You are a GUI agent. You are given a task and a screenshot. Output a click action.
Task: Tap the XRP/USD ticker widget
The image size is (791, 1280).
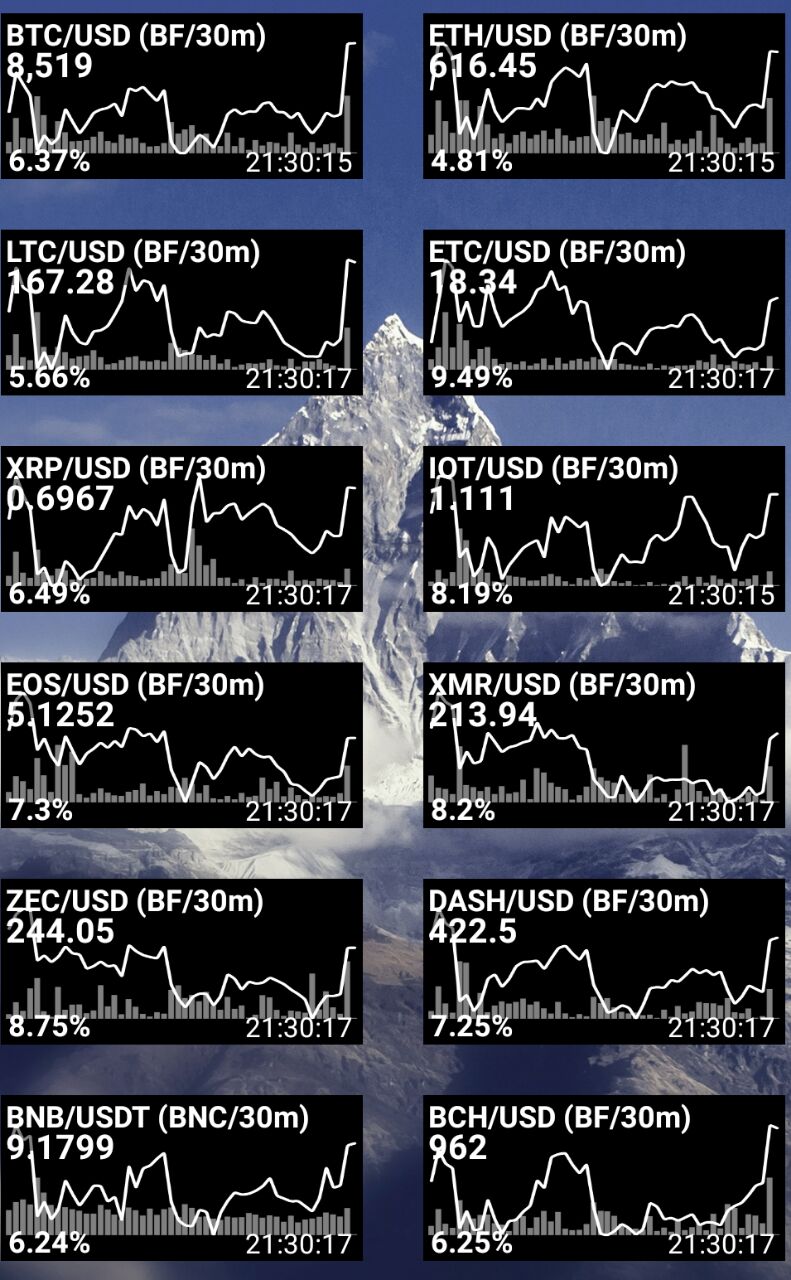pyautogui.click(x=183, y=529)
